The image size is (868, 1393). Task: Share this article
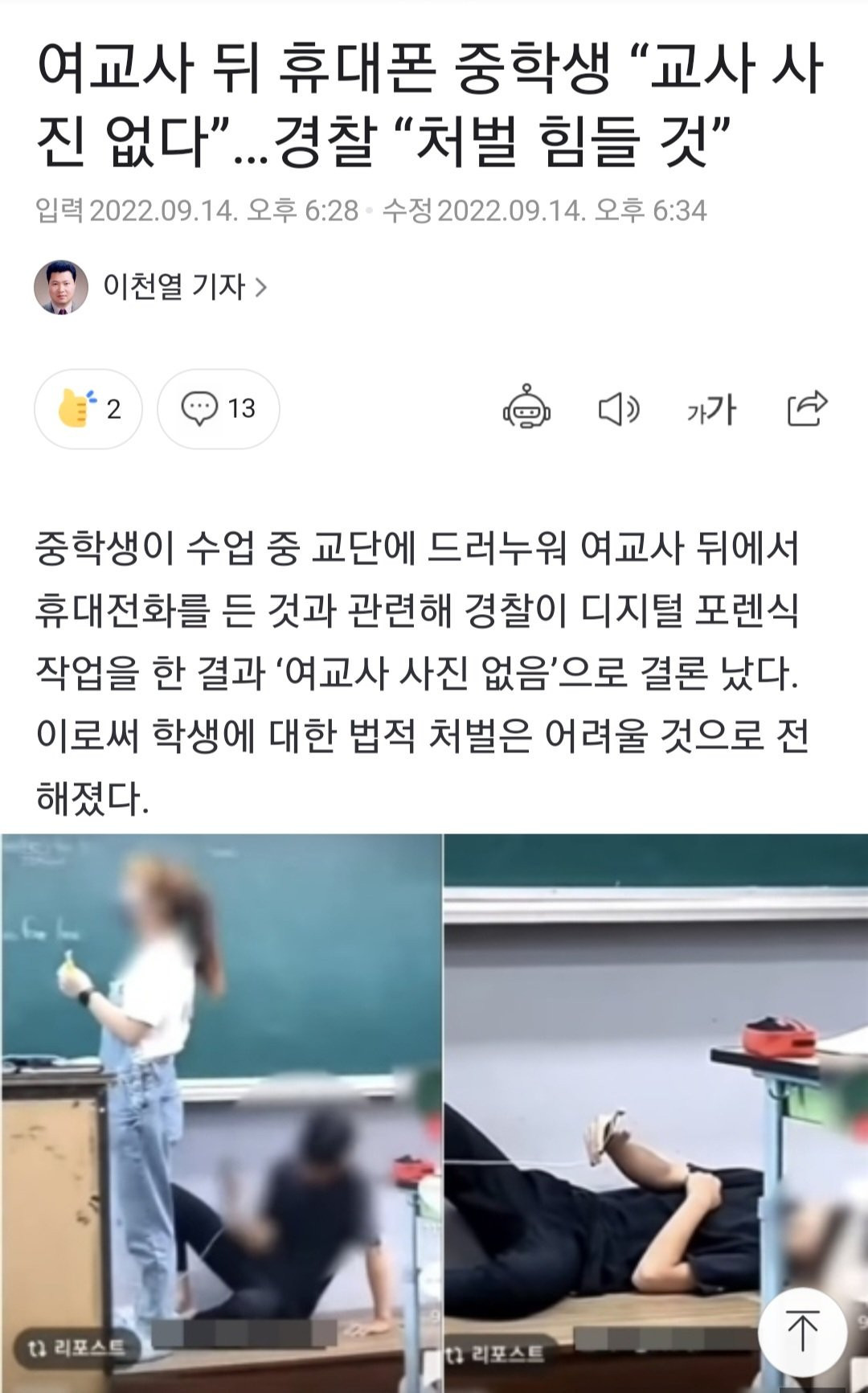[x=806, y=408]
